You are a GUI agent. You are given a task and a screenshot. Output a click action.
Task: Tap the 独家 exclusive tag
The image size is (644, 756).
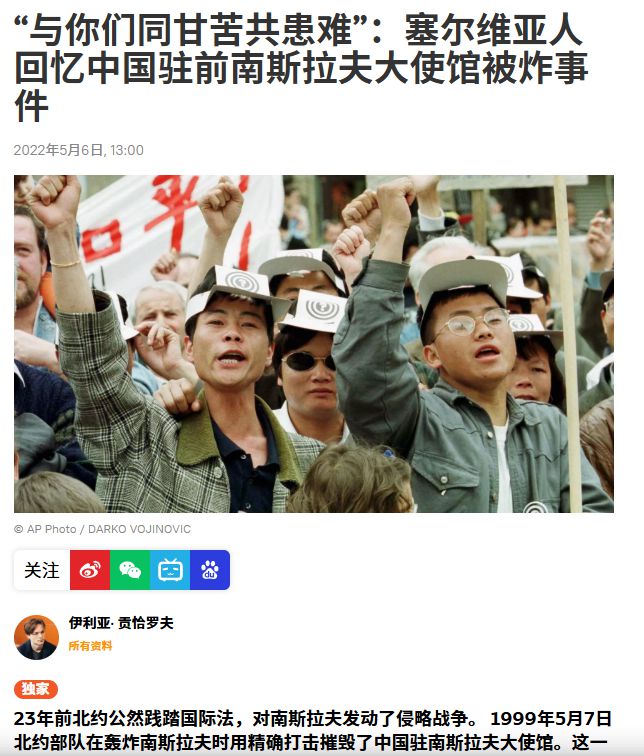click(36, 689)
